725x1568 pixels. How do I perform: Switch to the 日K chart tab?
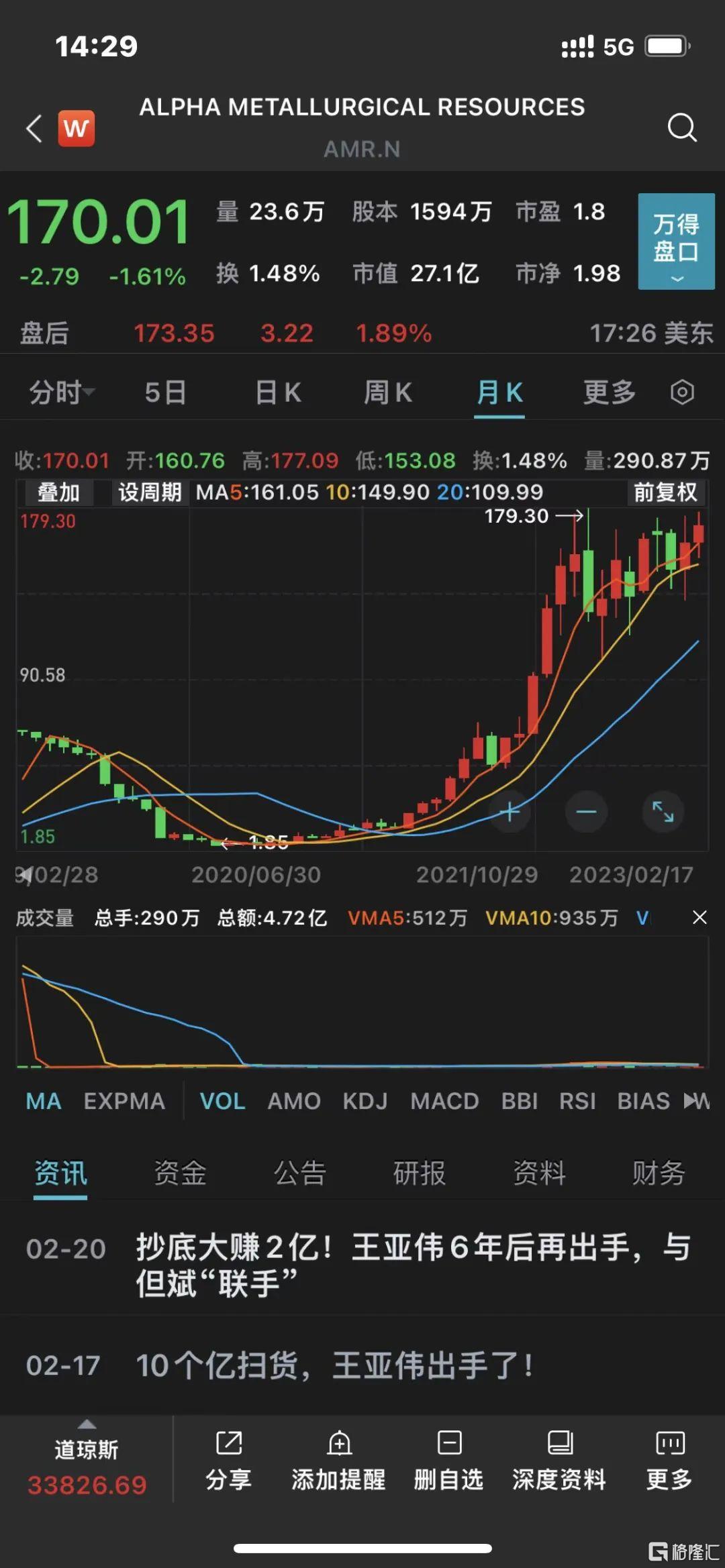[x=278, y=393]
